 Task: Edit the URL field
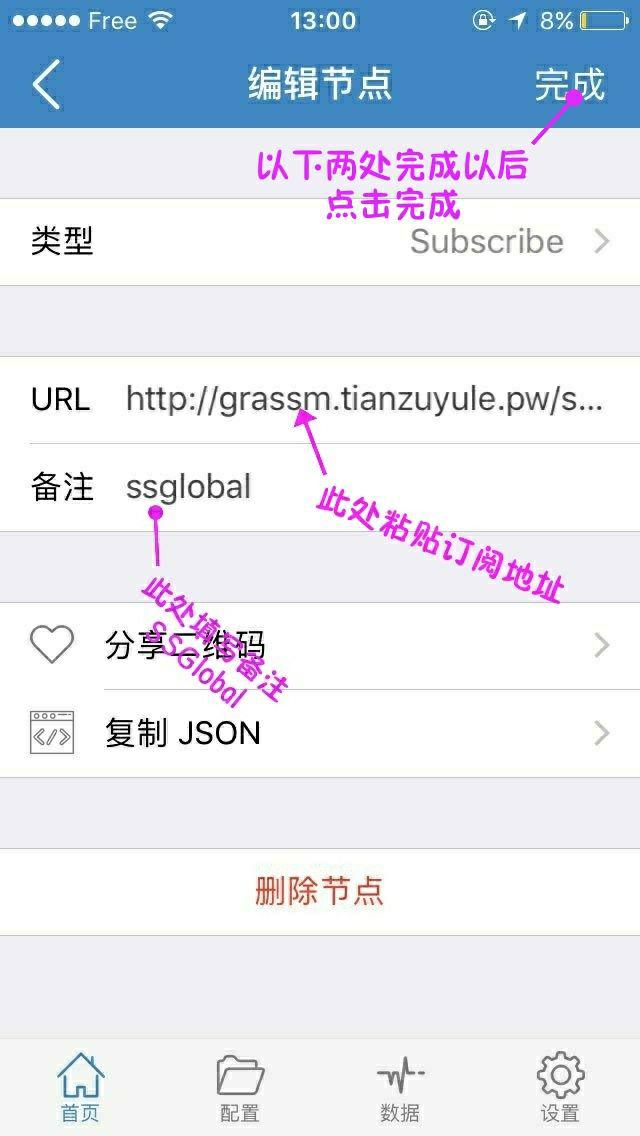365,400
